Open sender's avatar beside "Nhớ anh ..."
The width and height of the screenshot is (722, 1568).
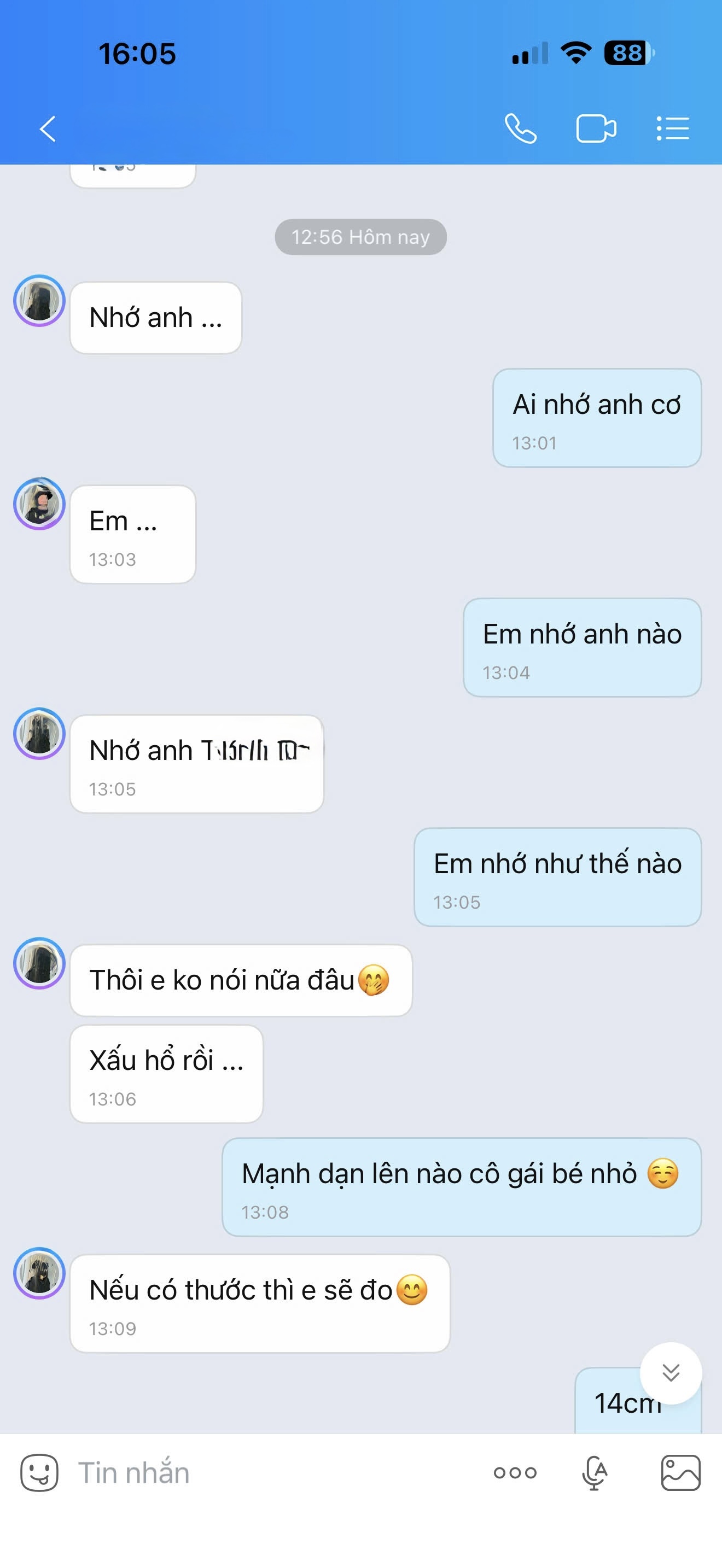point(39,301)
